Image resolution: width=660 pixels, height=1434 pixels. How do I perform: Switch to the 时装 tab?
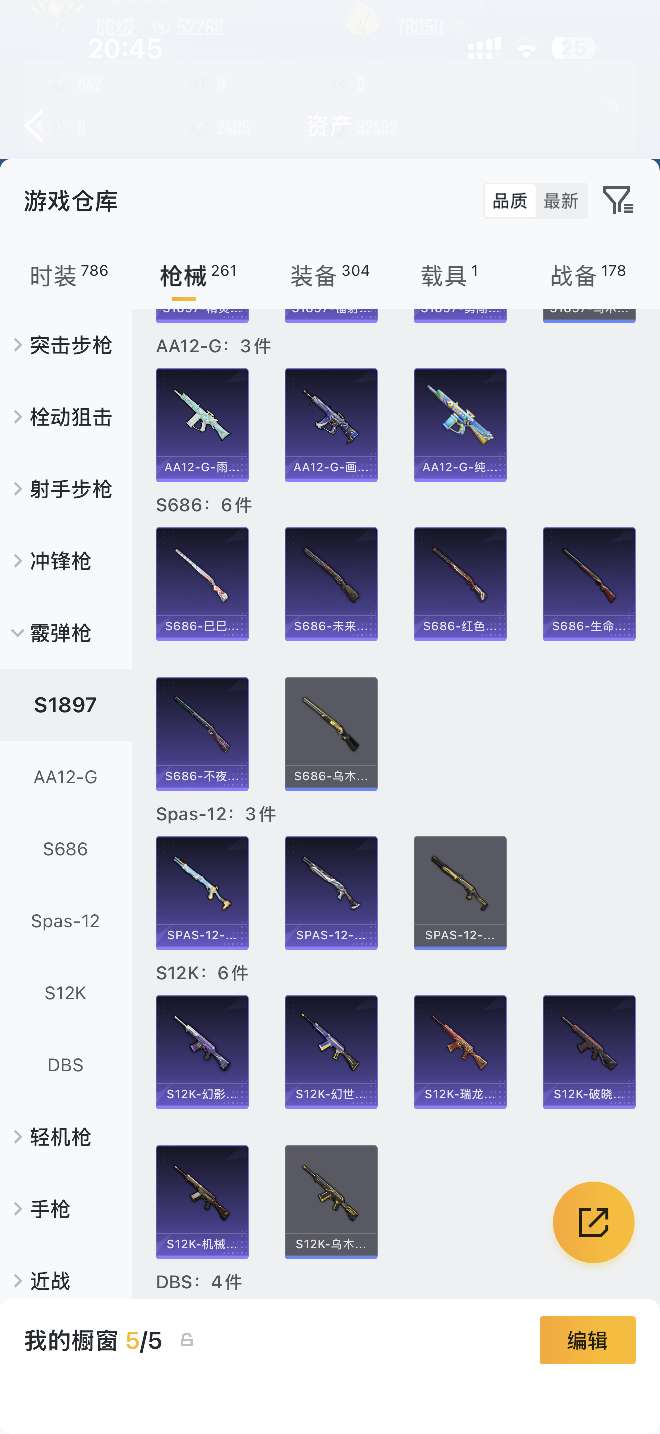coord(68,276)
